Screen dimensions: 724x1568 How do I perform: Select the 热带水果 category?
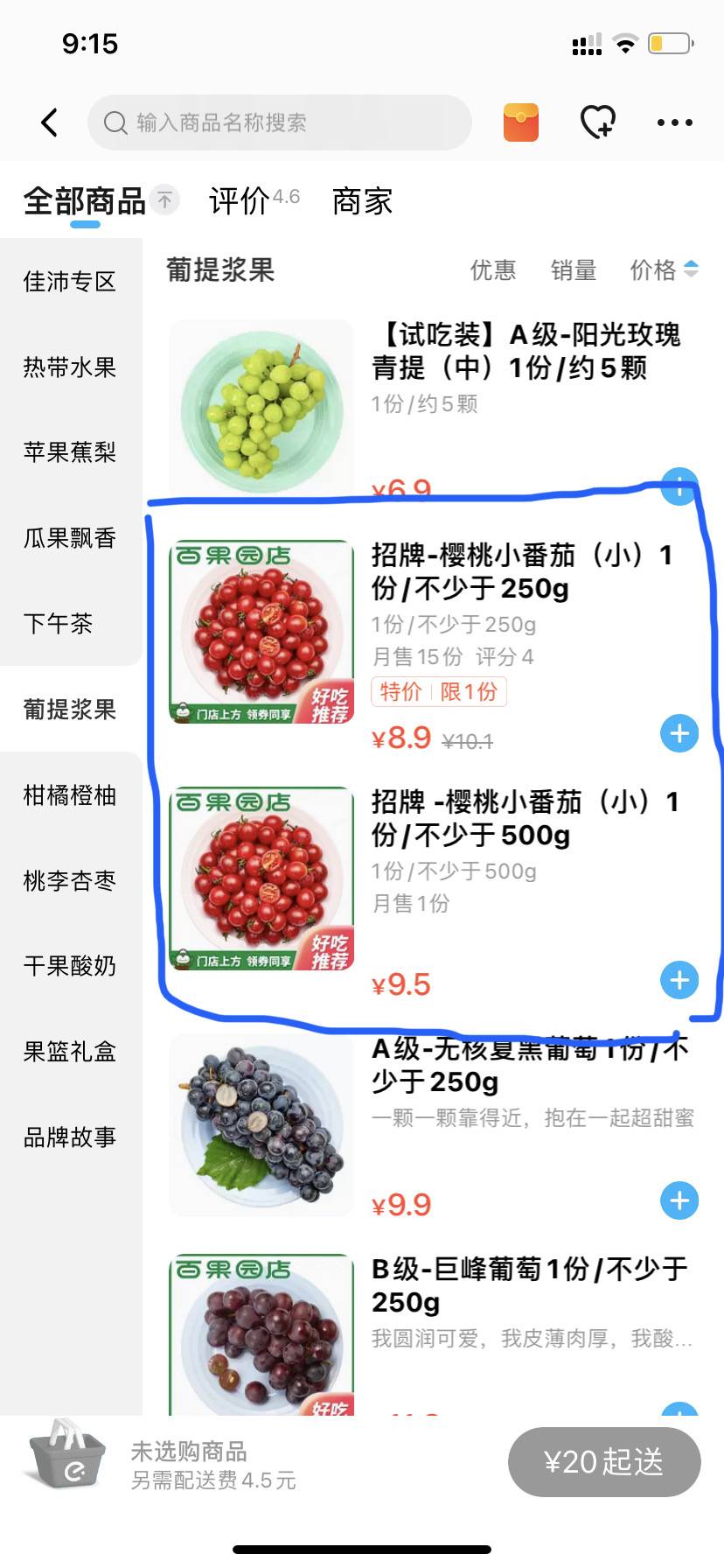click(x=70, y=367)
